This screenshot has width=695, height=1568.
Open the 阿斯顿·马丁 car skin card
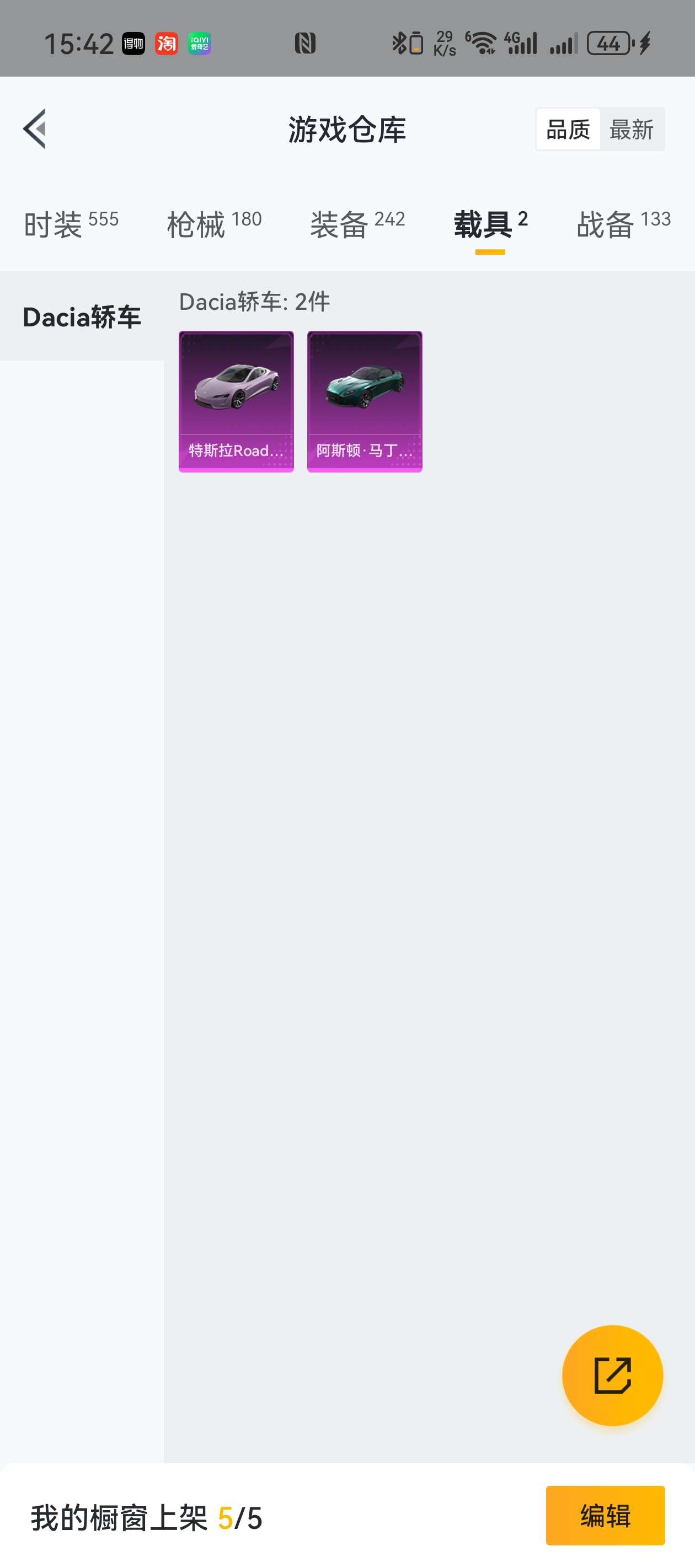(364, 401)
